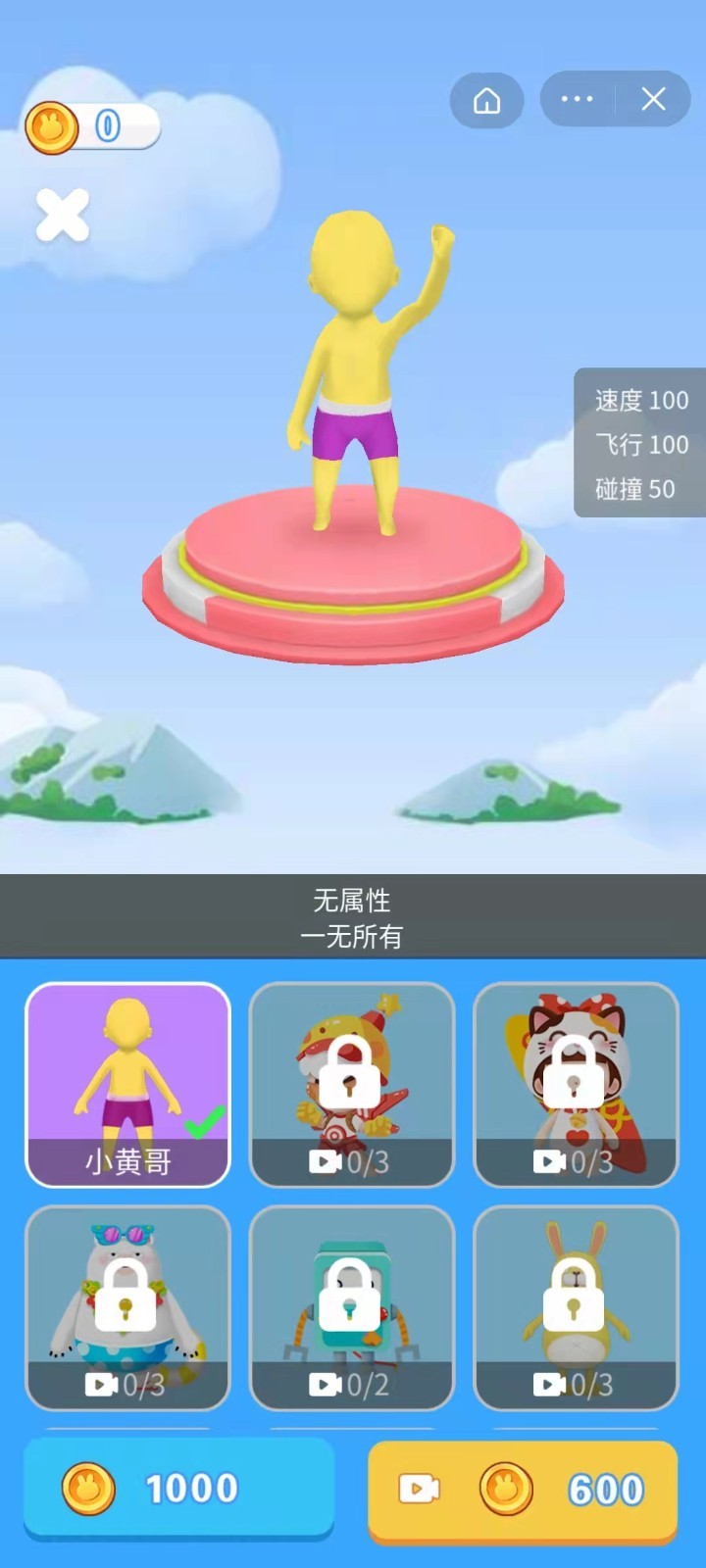The image size is (706, 1568).
Task: Choose the locked polar bear skin
Action: 127,1307
